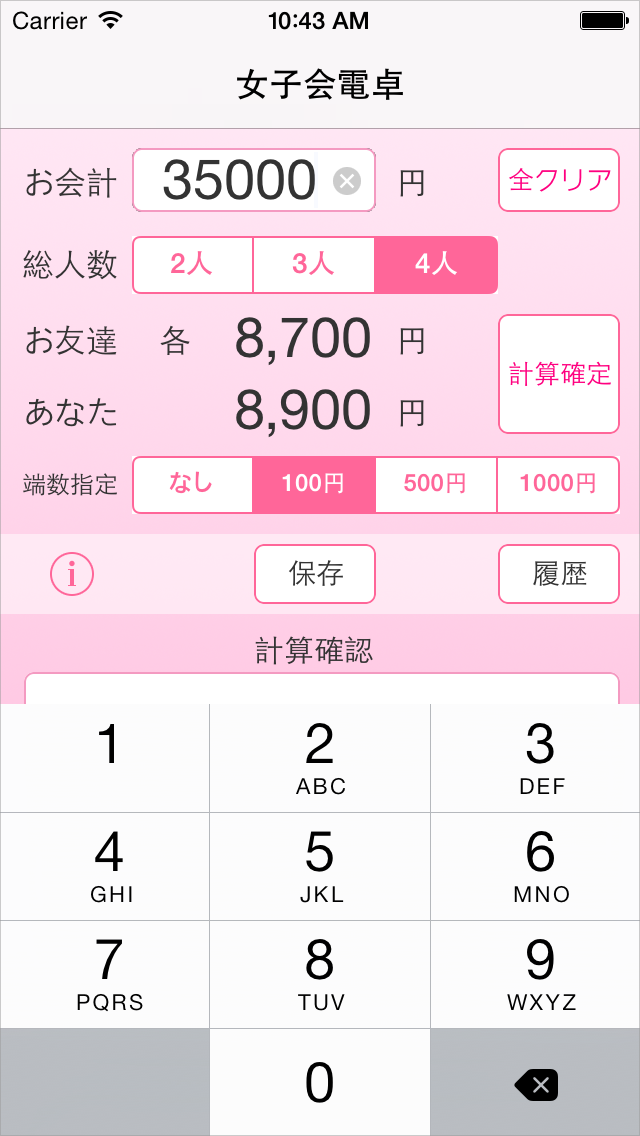Screen dimensions: 640x1136
Task: Save the result with 保存
Action: click(x=315, y=574)
